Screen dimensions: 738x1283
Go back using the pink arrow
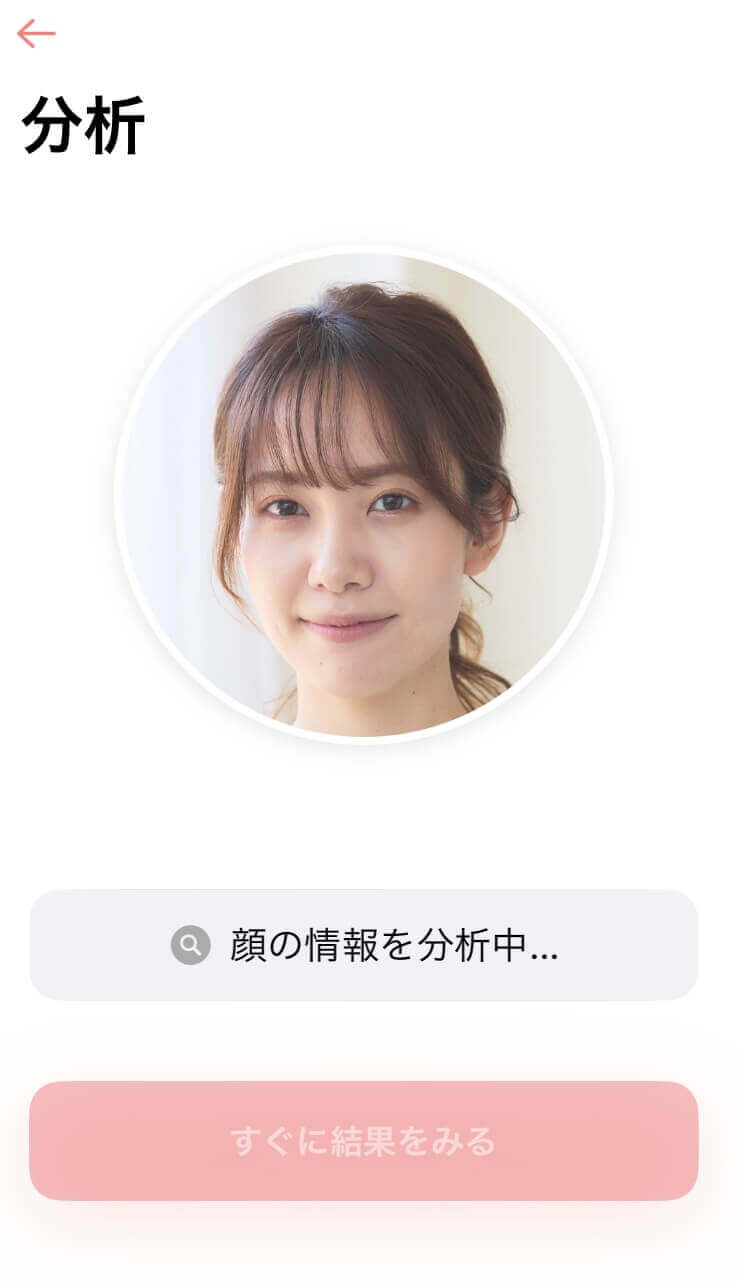[36, 34]
